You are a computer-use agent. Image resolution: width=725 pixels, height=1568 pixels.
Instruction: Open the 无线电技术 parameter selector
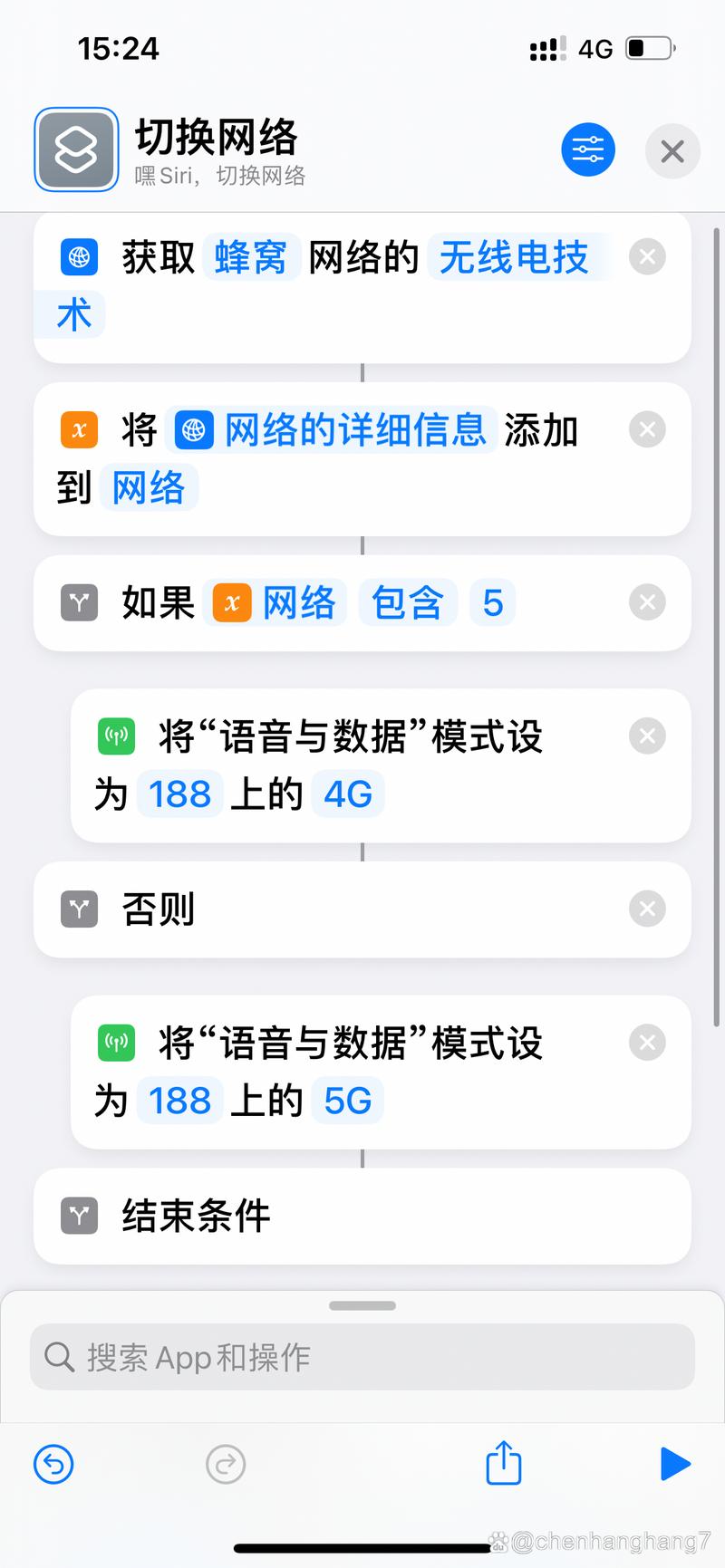click(517, 257)
